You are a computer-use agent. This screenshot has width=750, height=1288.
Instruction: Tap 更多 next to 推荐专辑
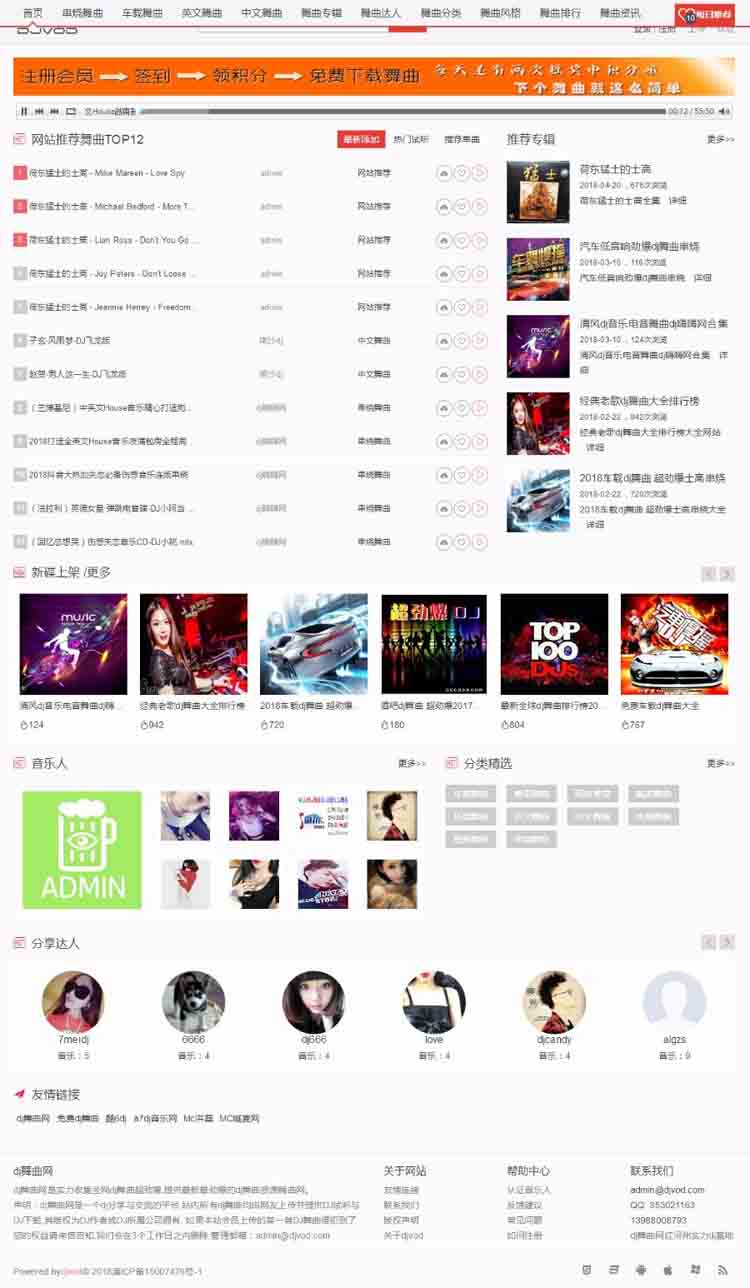click(720, 139)
